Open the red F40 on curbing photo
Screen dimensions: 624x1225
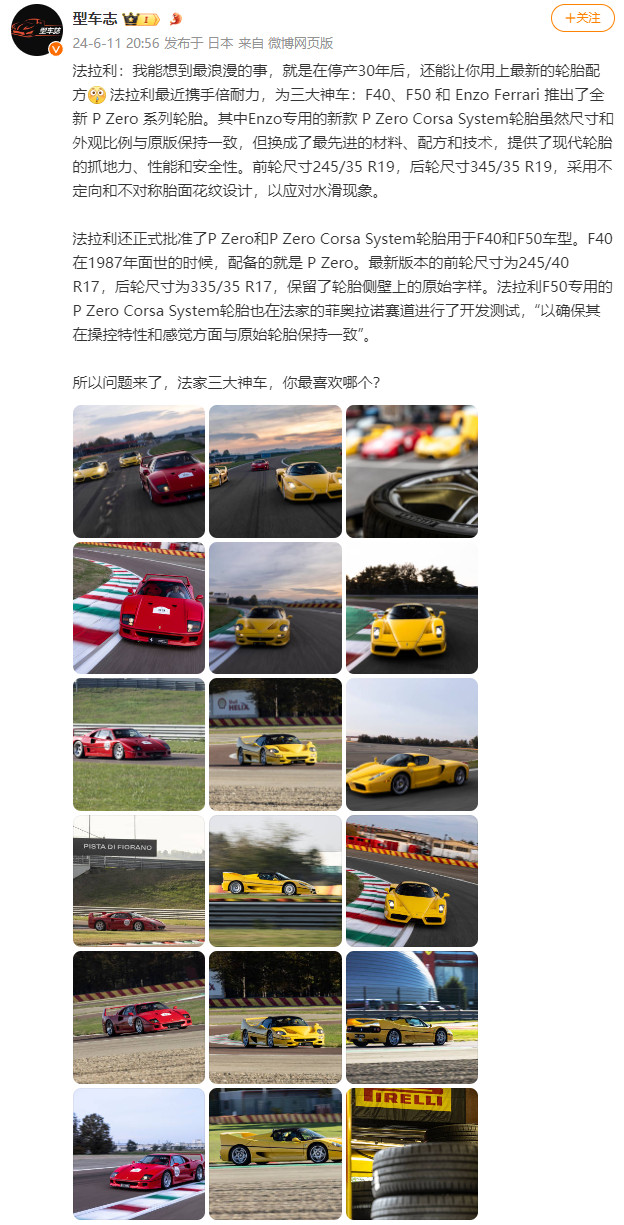click(x=139, y=607)
